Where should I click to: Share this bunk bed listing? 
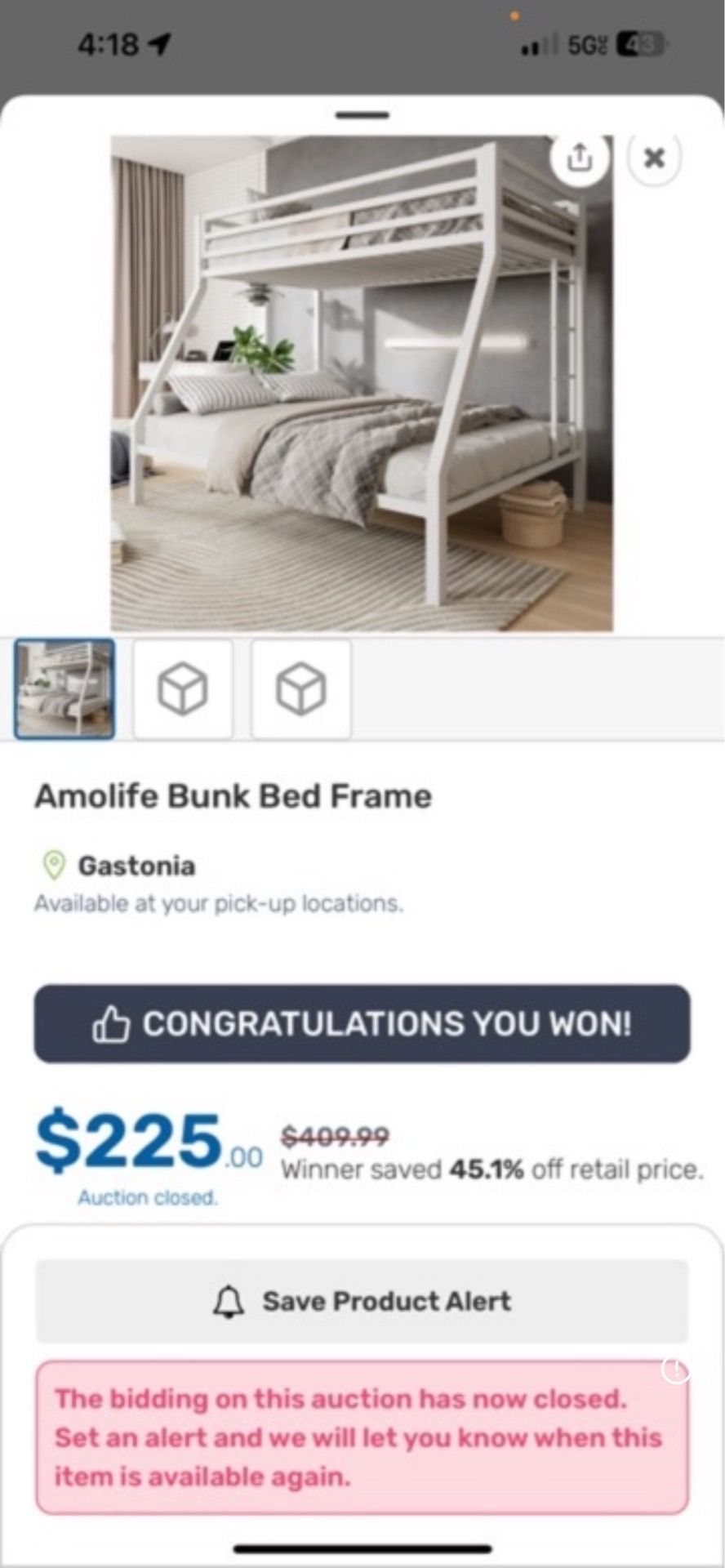(579, 156)
